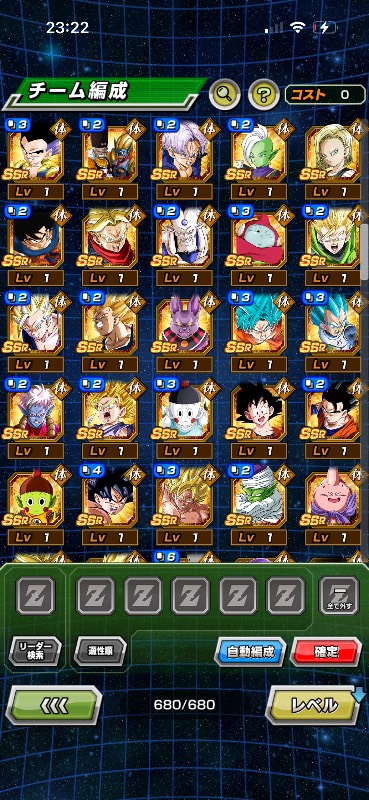Confirm the team with 確定
The width and height of the screenshot is (369, 800).
pyautogui.click(x=326, y=652)
